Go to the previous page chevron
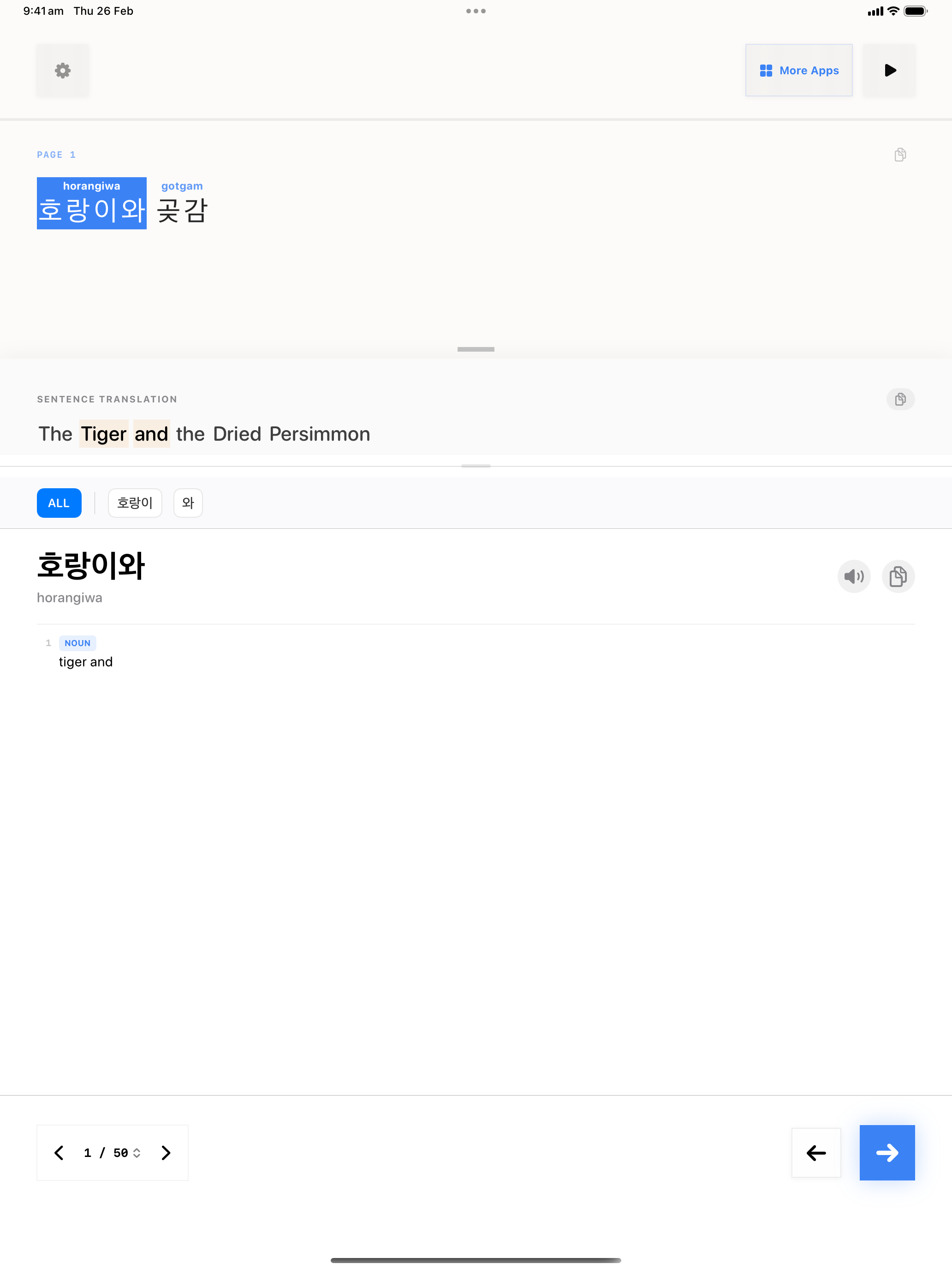This screenshot has width=952, height=1270. click(59, 1152)
